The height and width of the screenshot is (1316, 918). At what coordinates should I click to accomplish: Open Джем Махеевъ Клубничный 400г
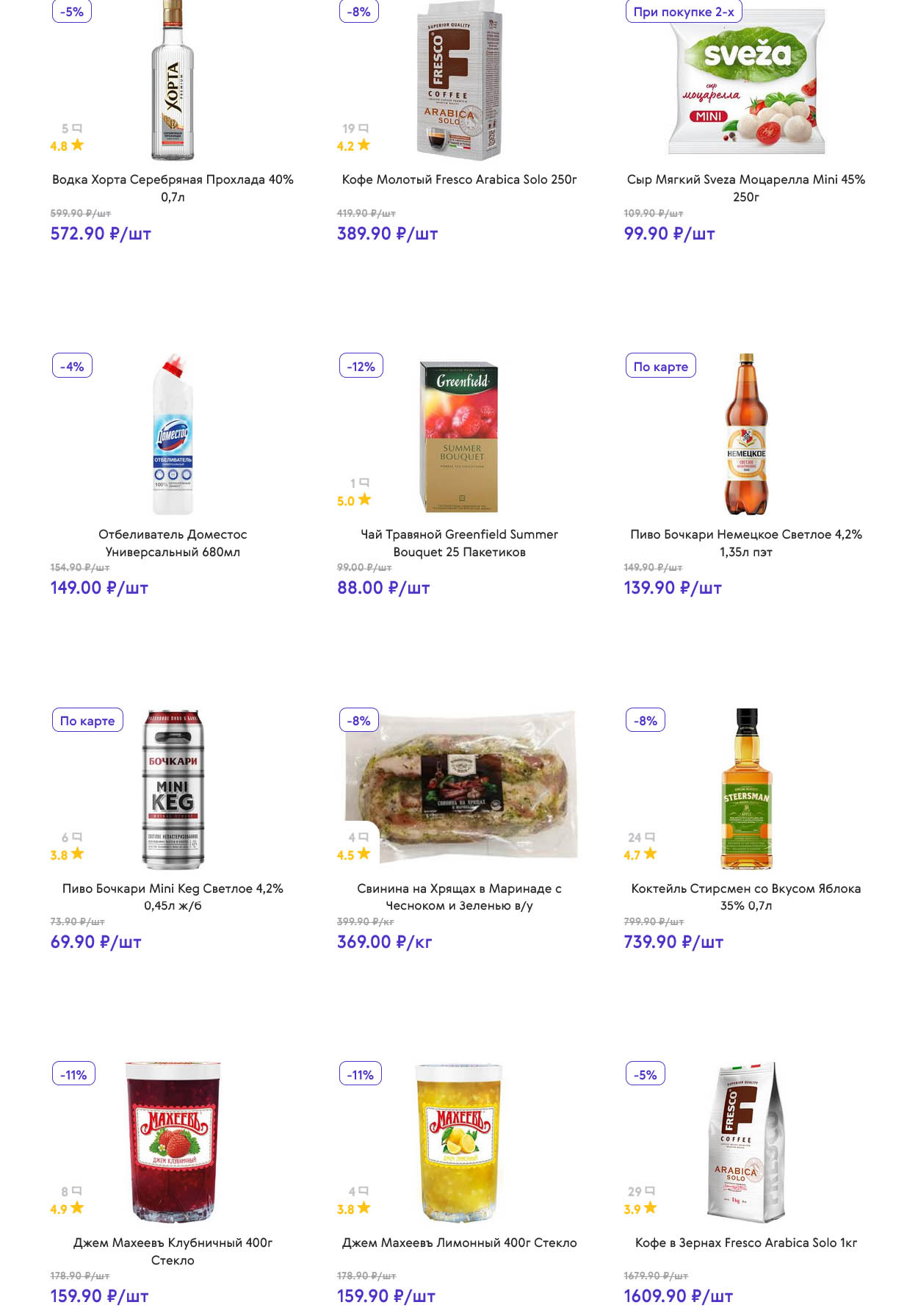(x=173, y=1251)
